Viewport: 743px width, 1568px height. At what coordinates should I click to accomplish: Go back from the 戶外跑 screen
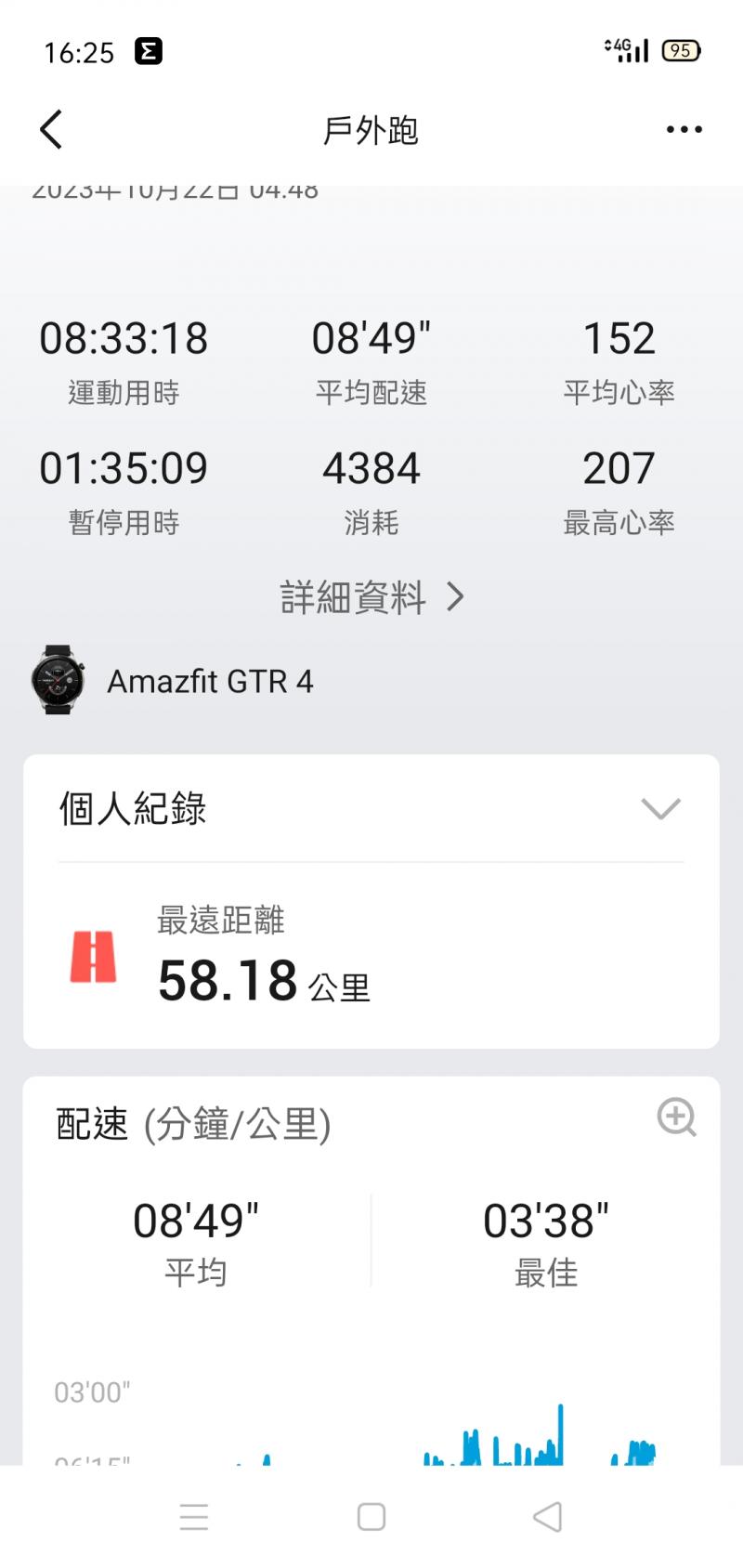pos(52,129)
